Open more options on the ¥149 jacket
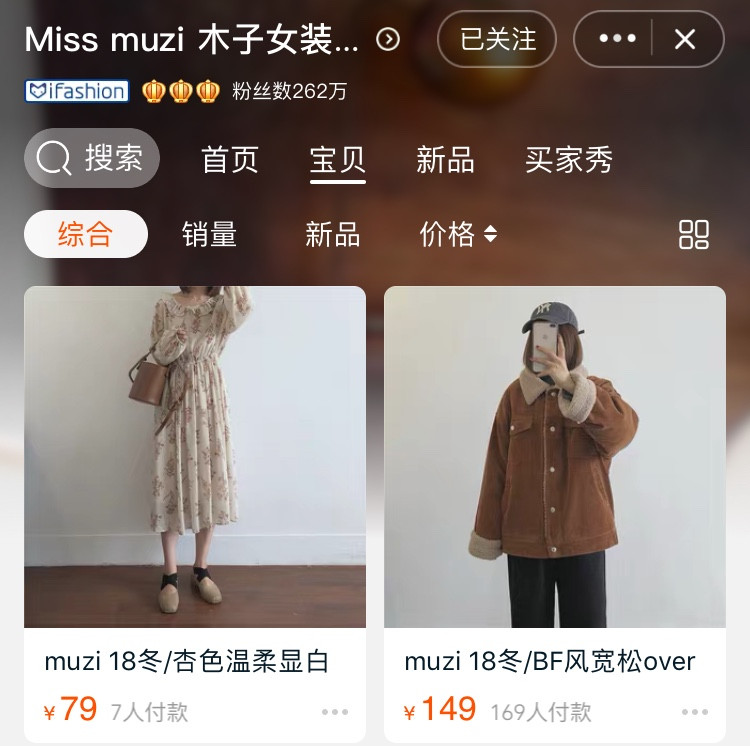Image resolution: width=750 pixels, height=746 pixels. [695, 712]
